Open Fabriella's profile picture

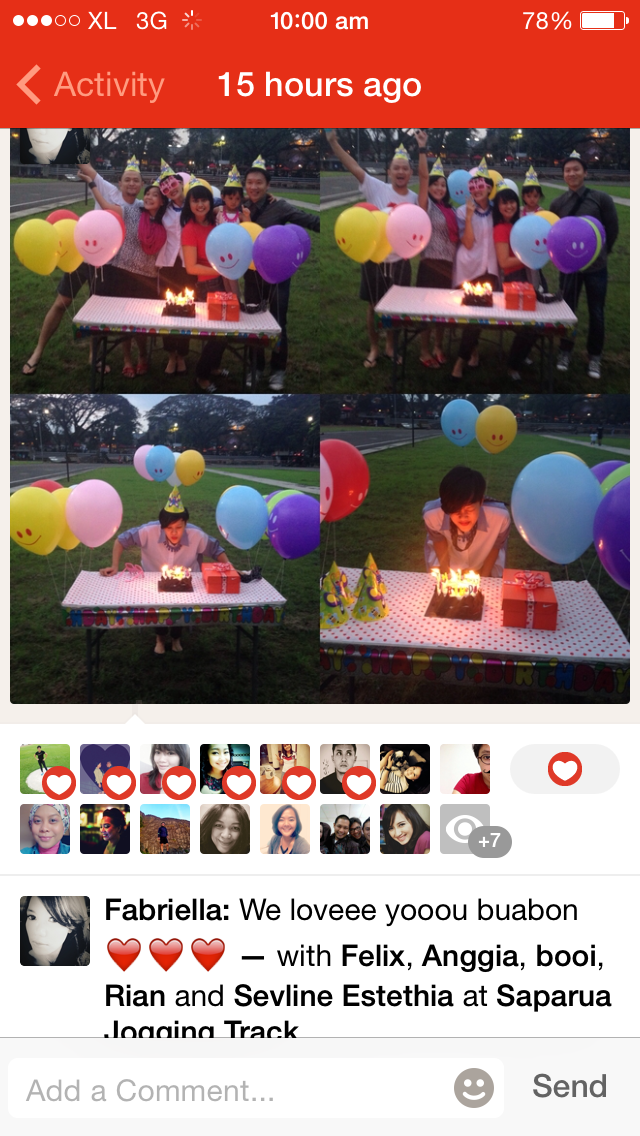coord(55,930)
